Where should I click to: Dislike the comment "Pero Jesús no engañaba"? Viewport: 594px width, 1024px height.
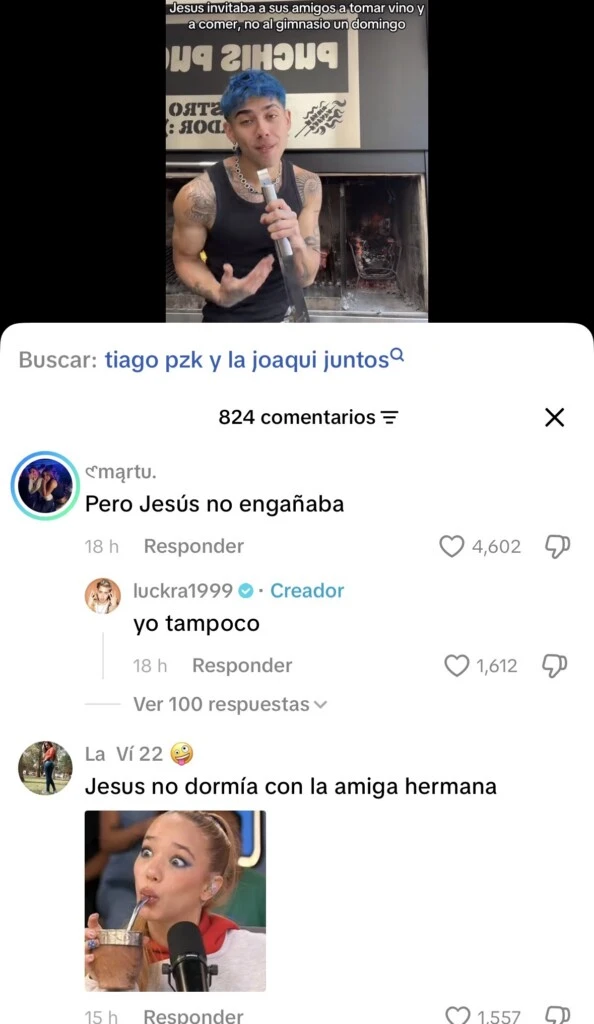click(x=557, y=547)
